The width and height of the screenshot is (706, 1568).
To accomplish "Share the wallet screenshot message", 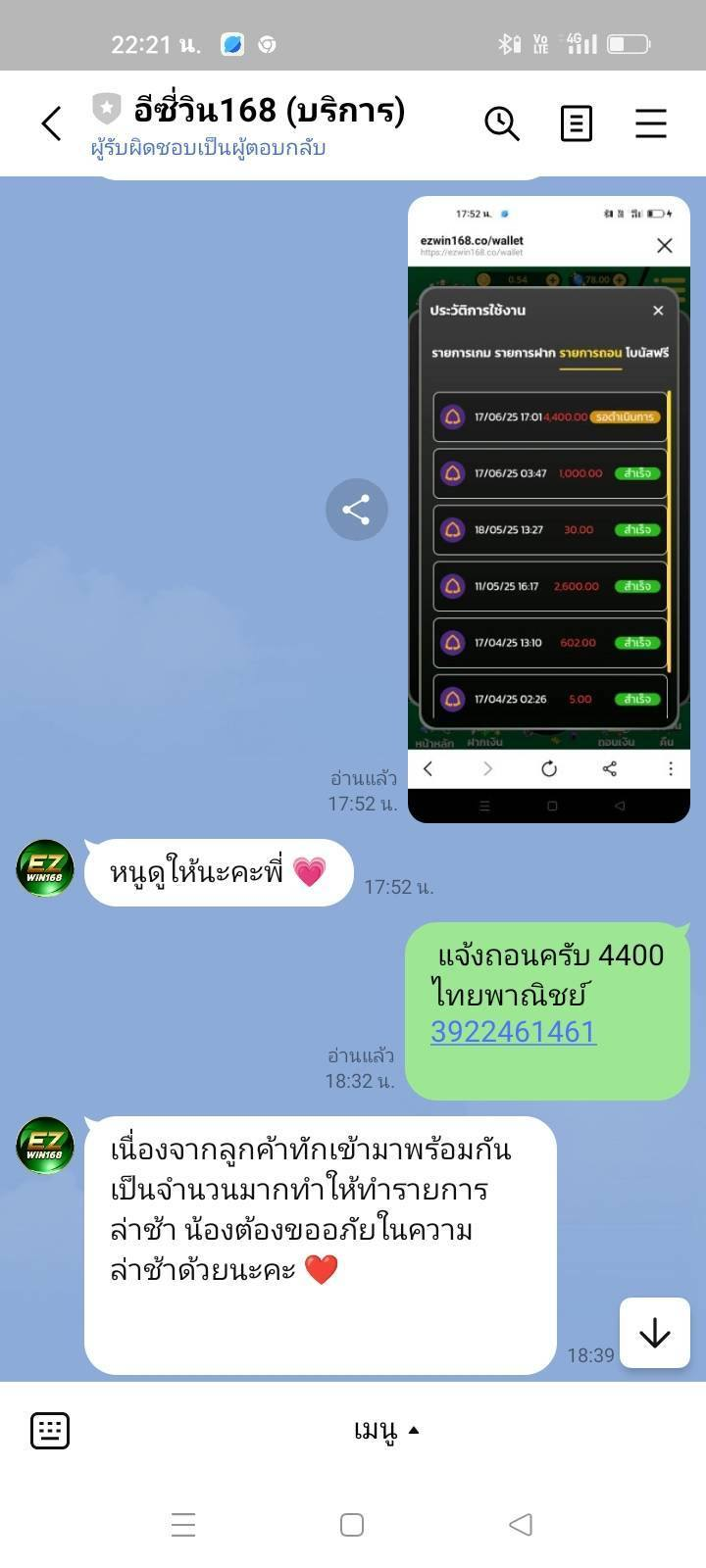I will [356, 510].
